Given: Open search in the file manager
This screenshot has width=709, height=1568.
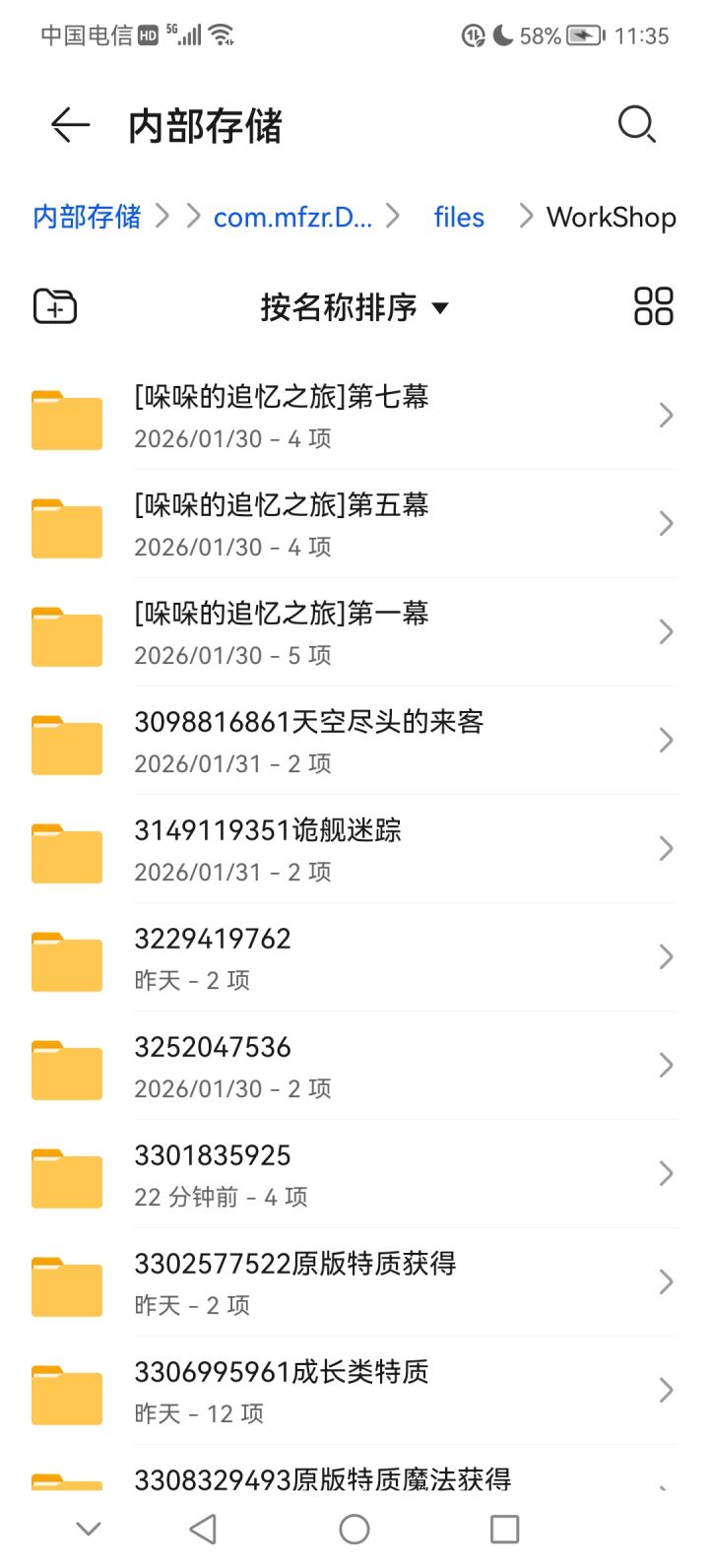Looking at the screenshot, I should pos(636,125).
